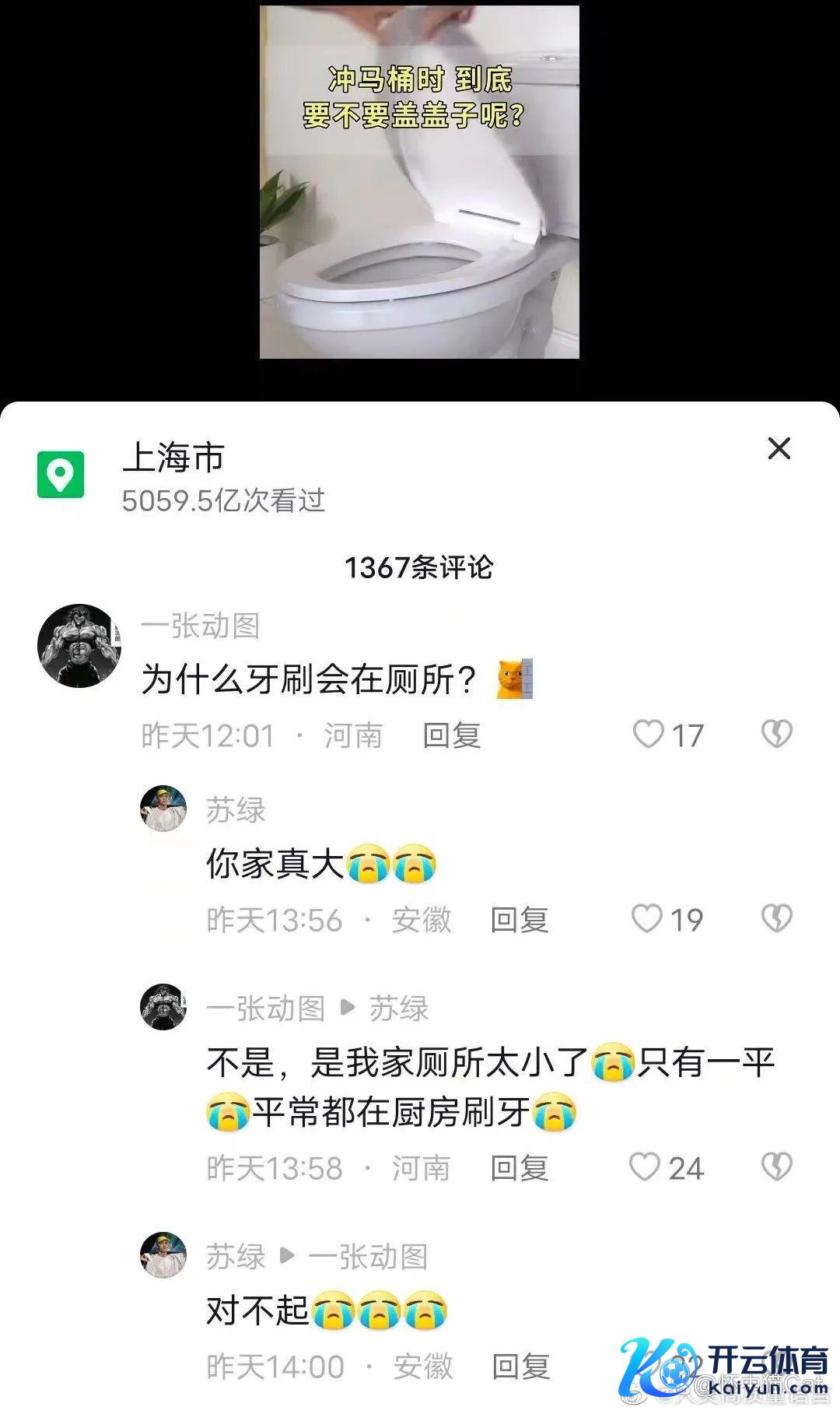Like the comment about 厕所太小了
Image resolution: width=840 pixels, height=1414 pixels.
coord(646,1167)
